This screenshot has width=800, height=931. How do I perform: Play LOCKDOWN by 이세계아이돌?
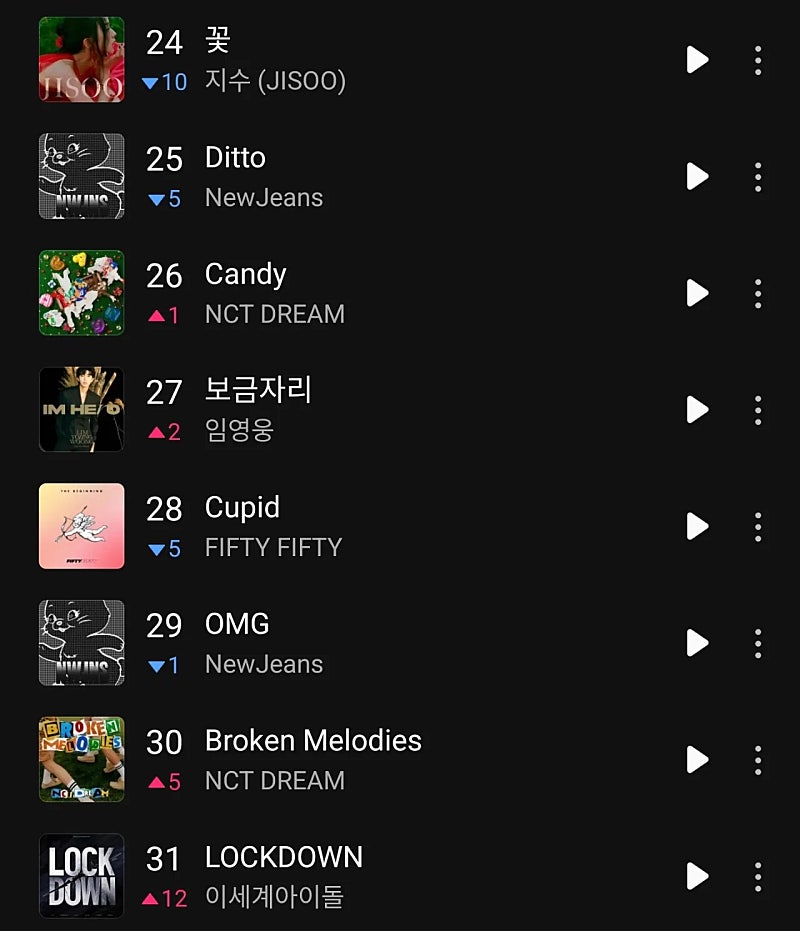point(697,877)
